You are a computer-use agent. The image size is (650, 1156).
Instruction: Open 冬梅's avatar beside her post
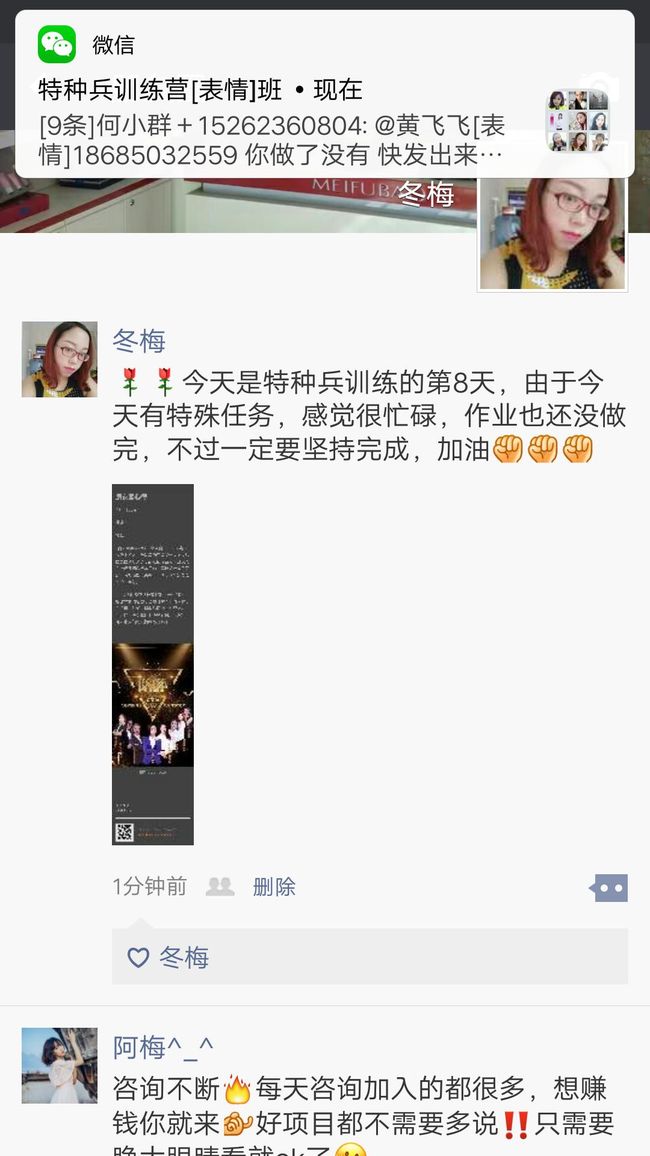60,359
